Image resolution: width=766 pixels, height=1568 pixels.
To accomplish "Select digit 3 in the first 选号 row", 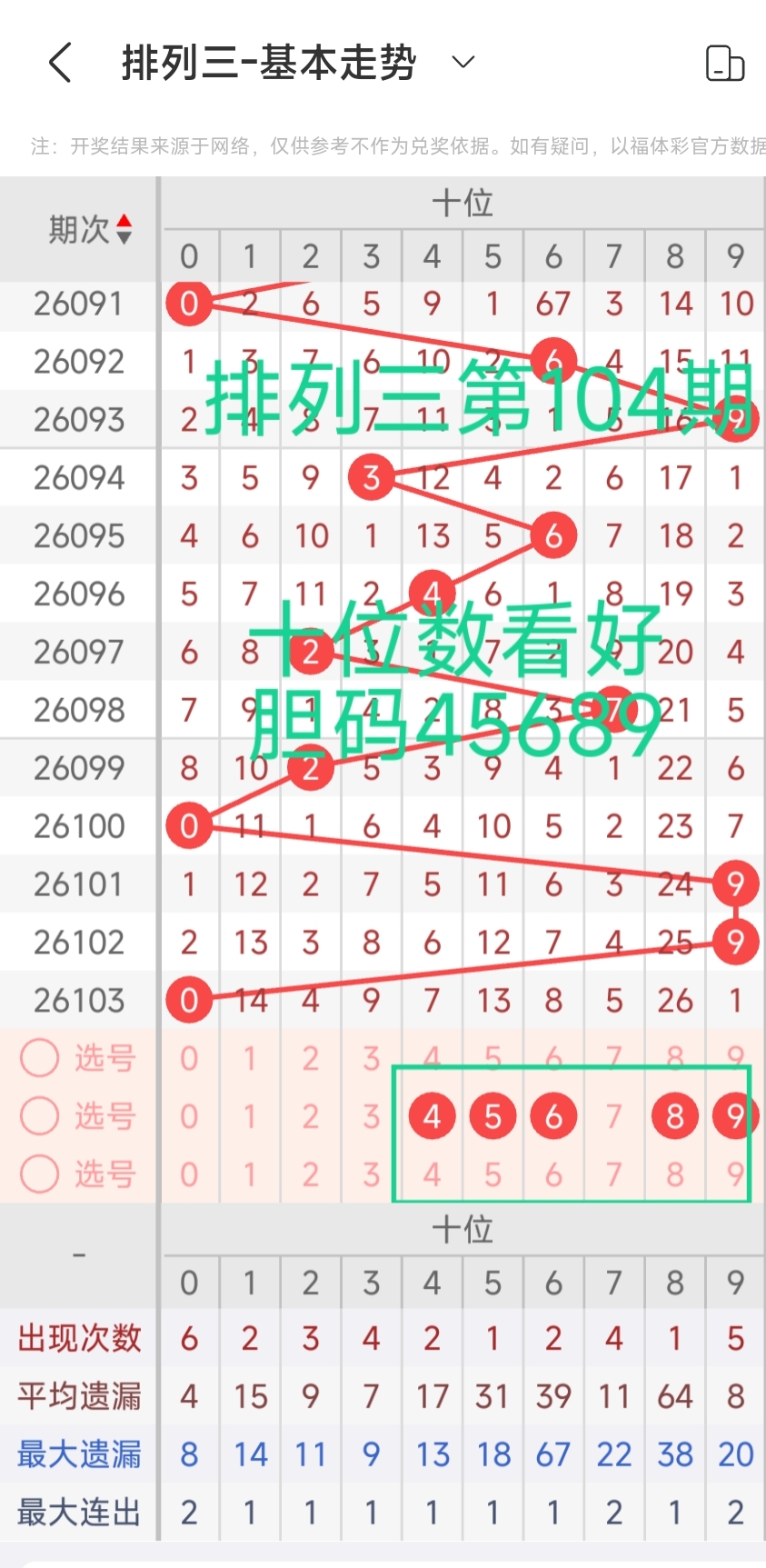I will pyautogui.click(x=371, y=1057).
